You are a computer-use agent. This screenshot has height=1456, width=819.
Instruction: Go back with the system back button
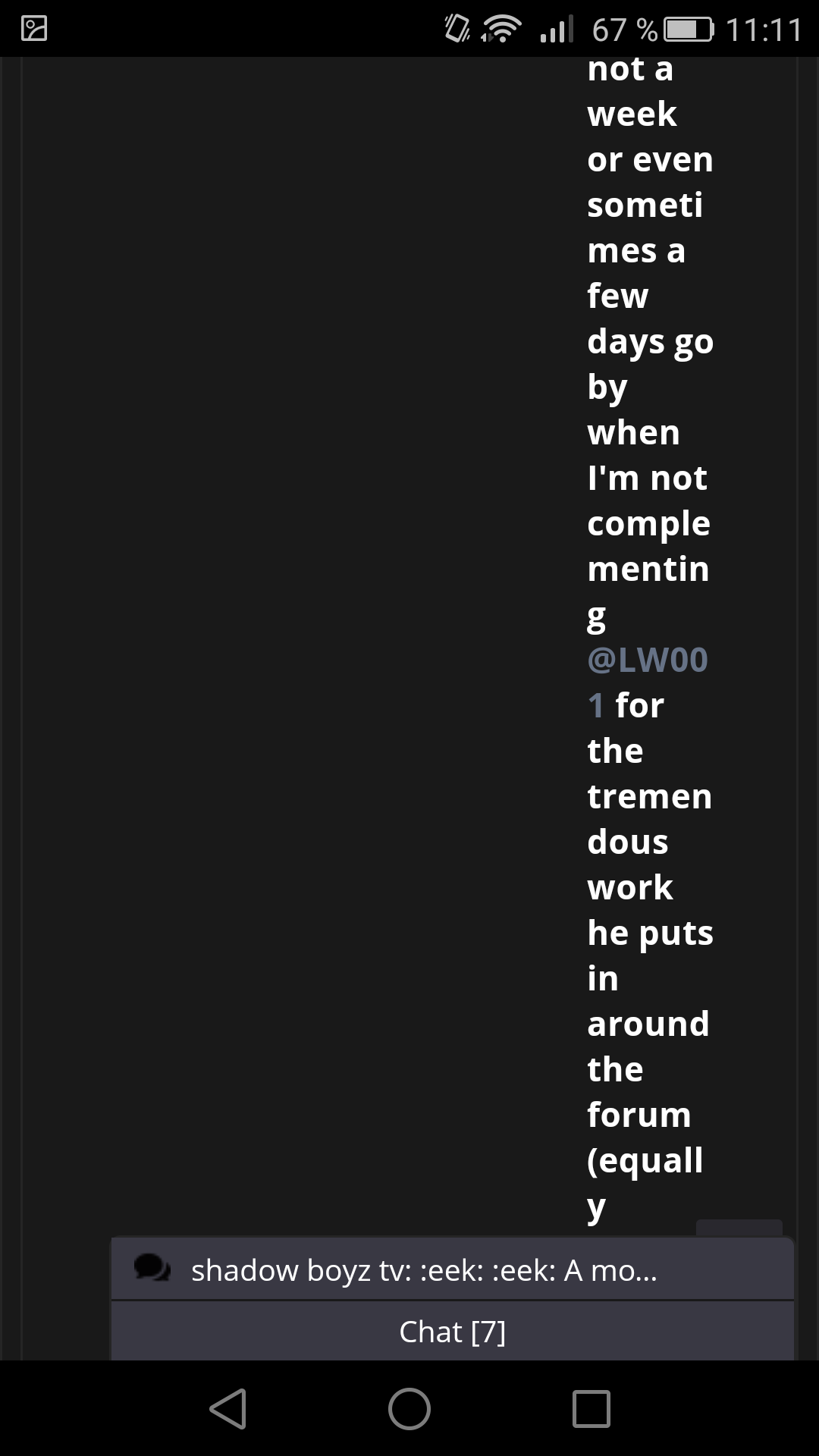tap(227, 1409)
